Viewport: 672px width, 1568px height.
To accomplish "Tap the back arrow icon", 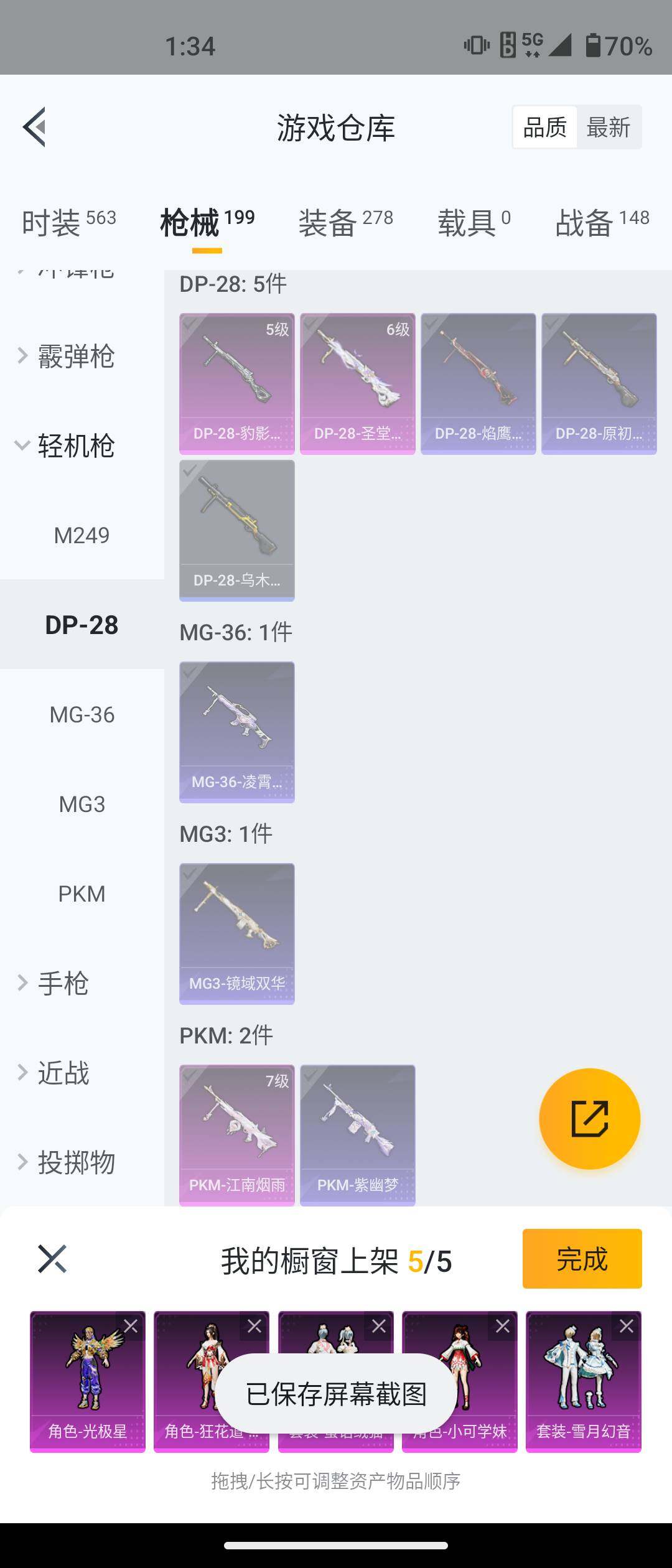I will [35, 126].
